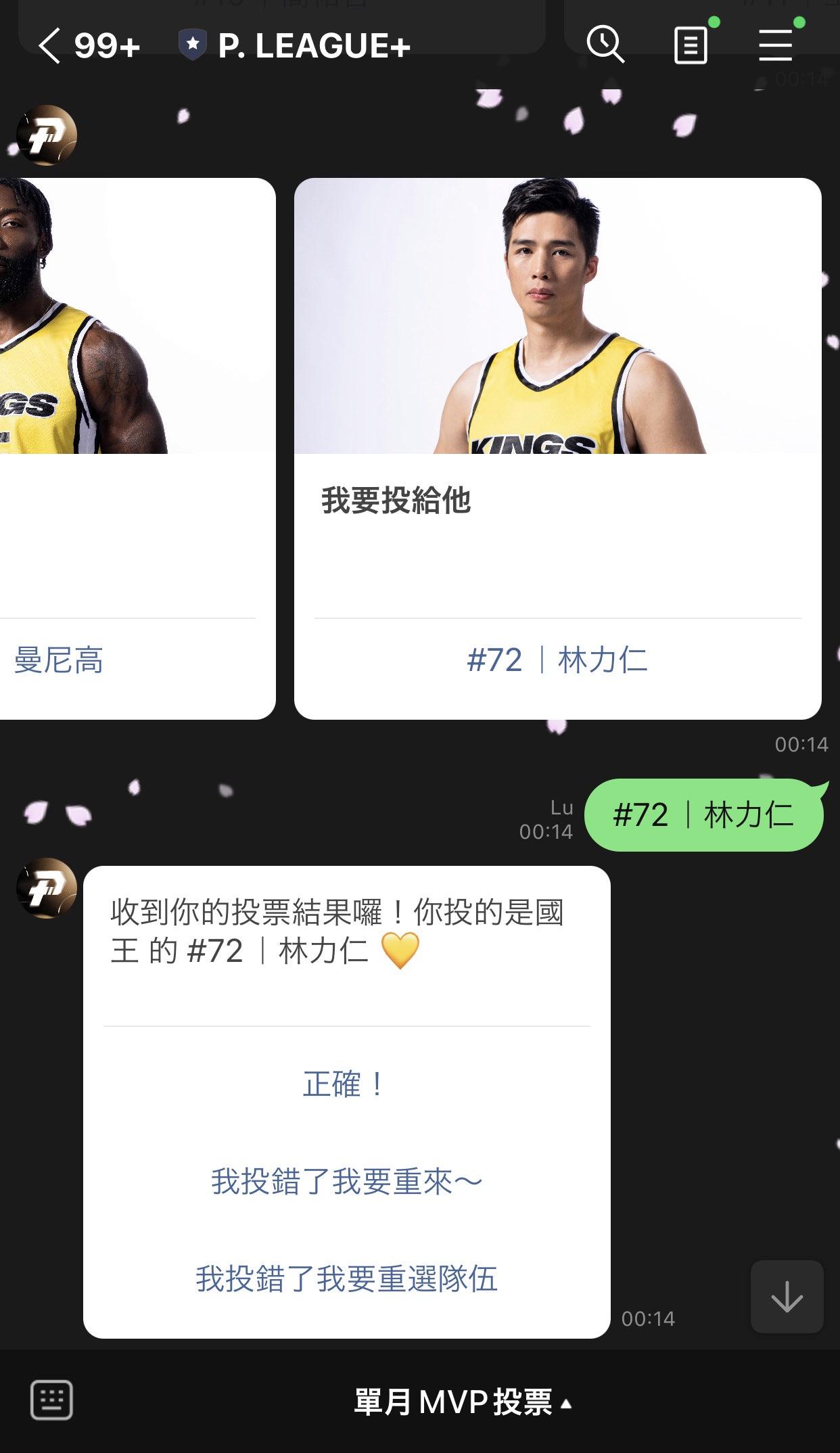Jump to latest message with down arrow

787,1297
